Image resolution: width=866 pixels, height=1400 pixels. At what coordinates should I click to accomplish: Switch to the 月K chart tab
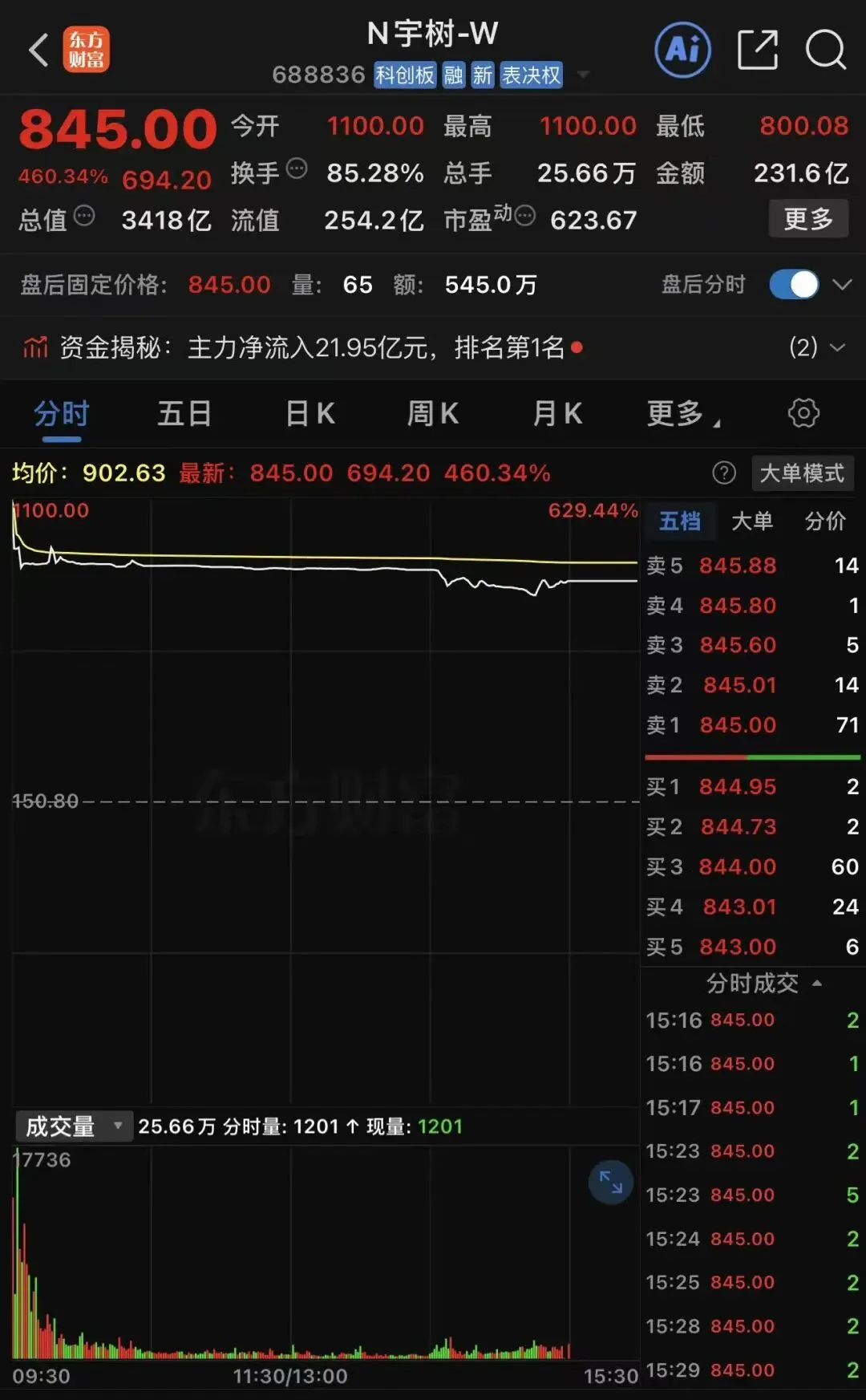(557, 413)
